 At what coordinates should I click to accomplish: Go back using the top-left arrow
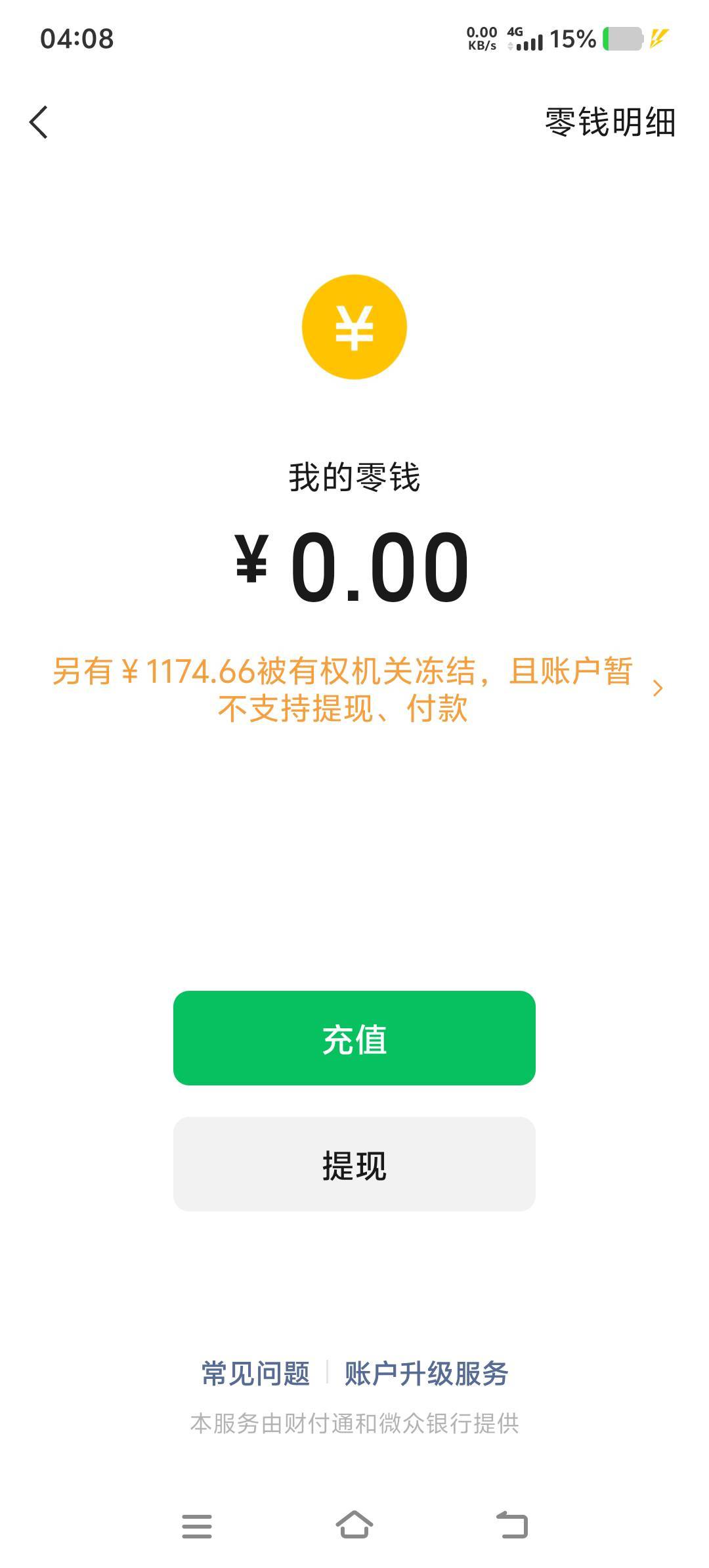pyautogui.click(x=39, y=122)
